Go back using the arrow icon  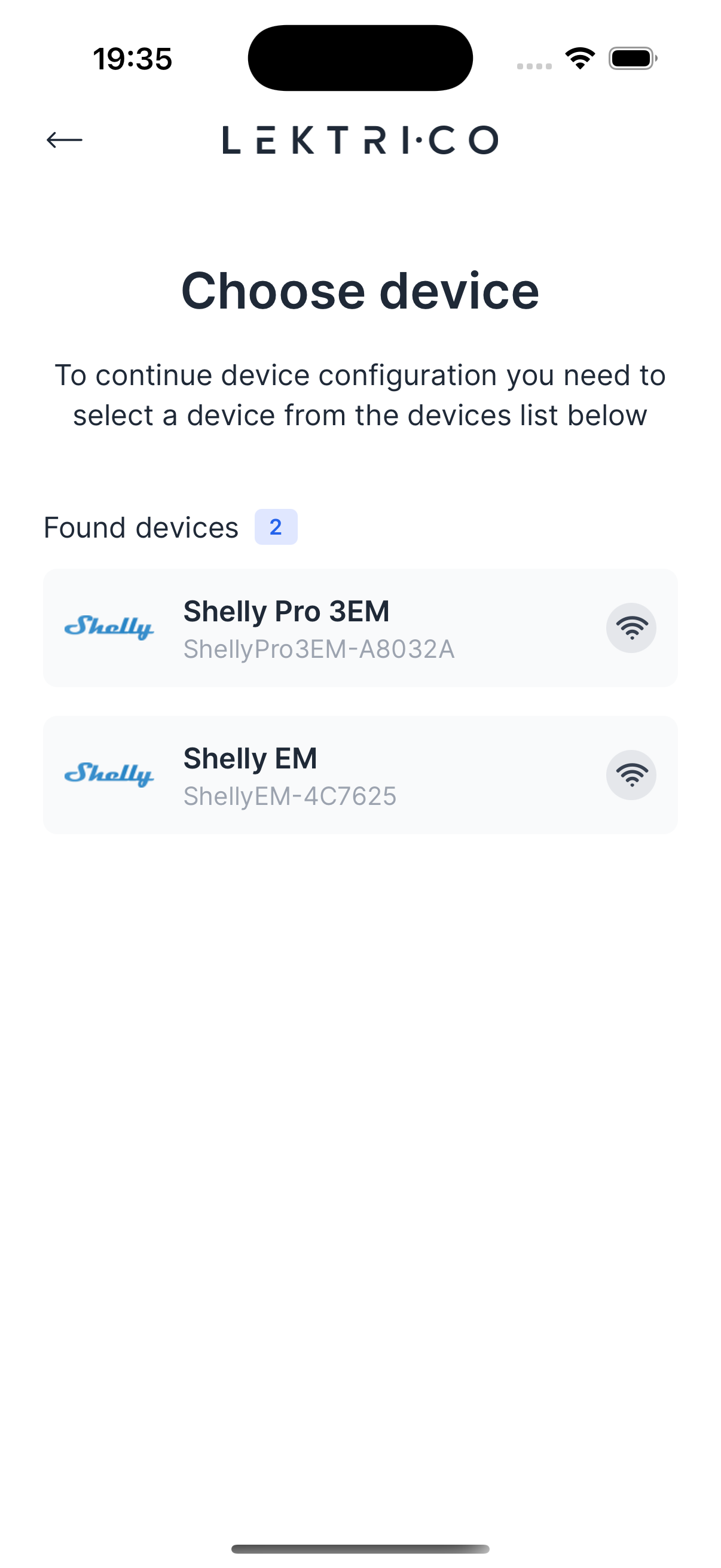point(65,140)
